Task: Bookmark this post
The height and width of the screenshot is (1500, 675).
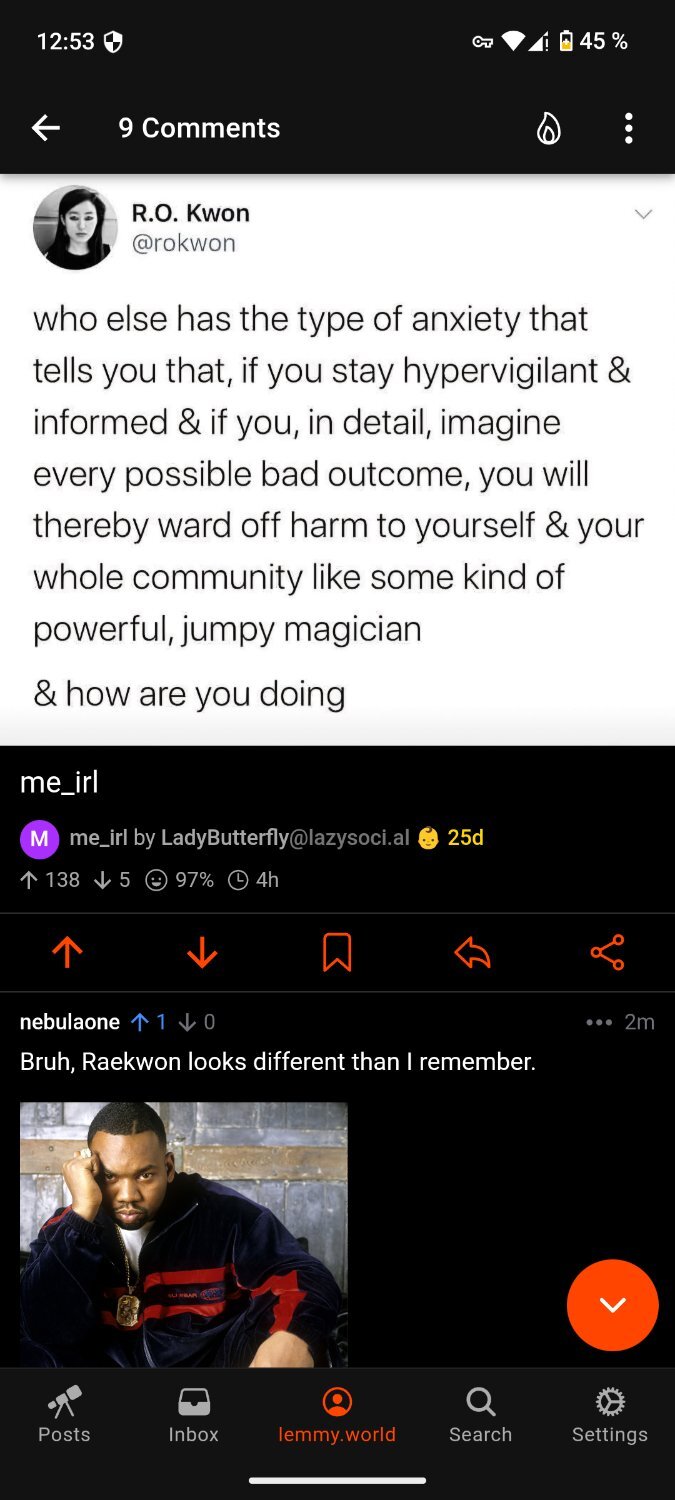Action: (337, 952)
